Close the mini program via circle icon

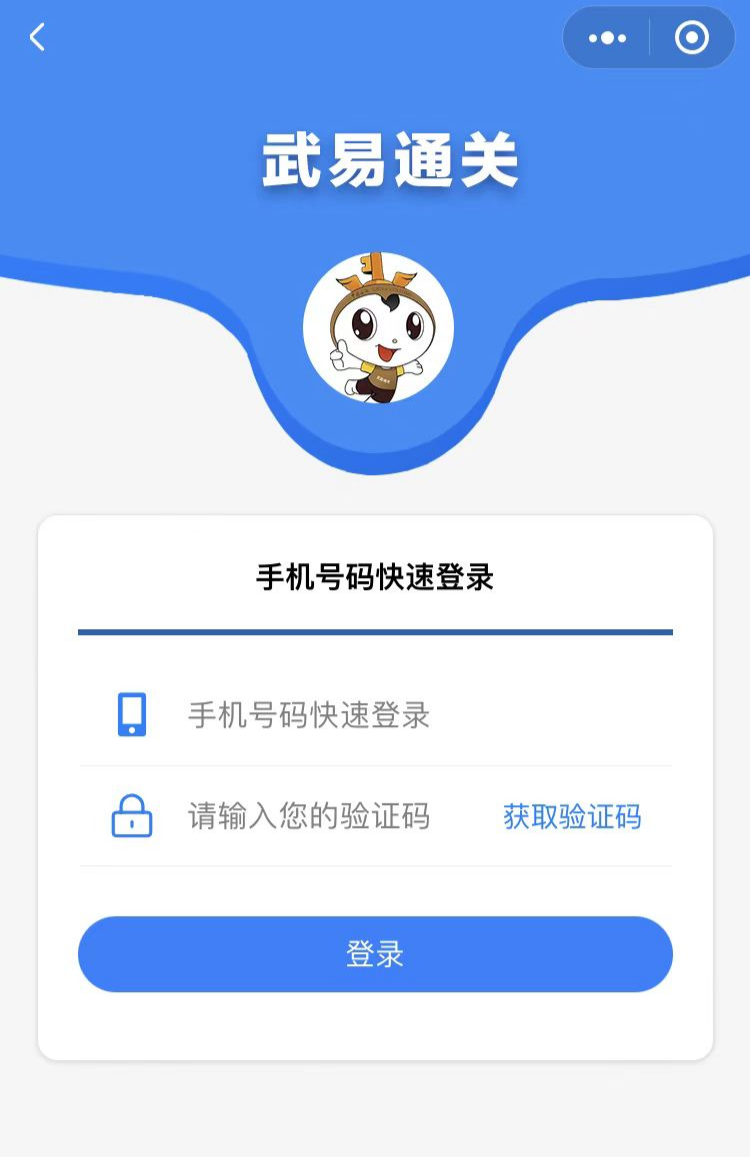[x=692, y=38]
